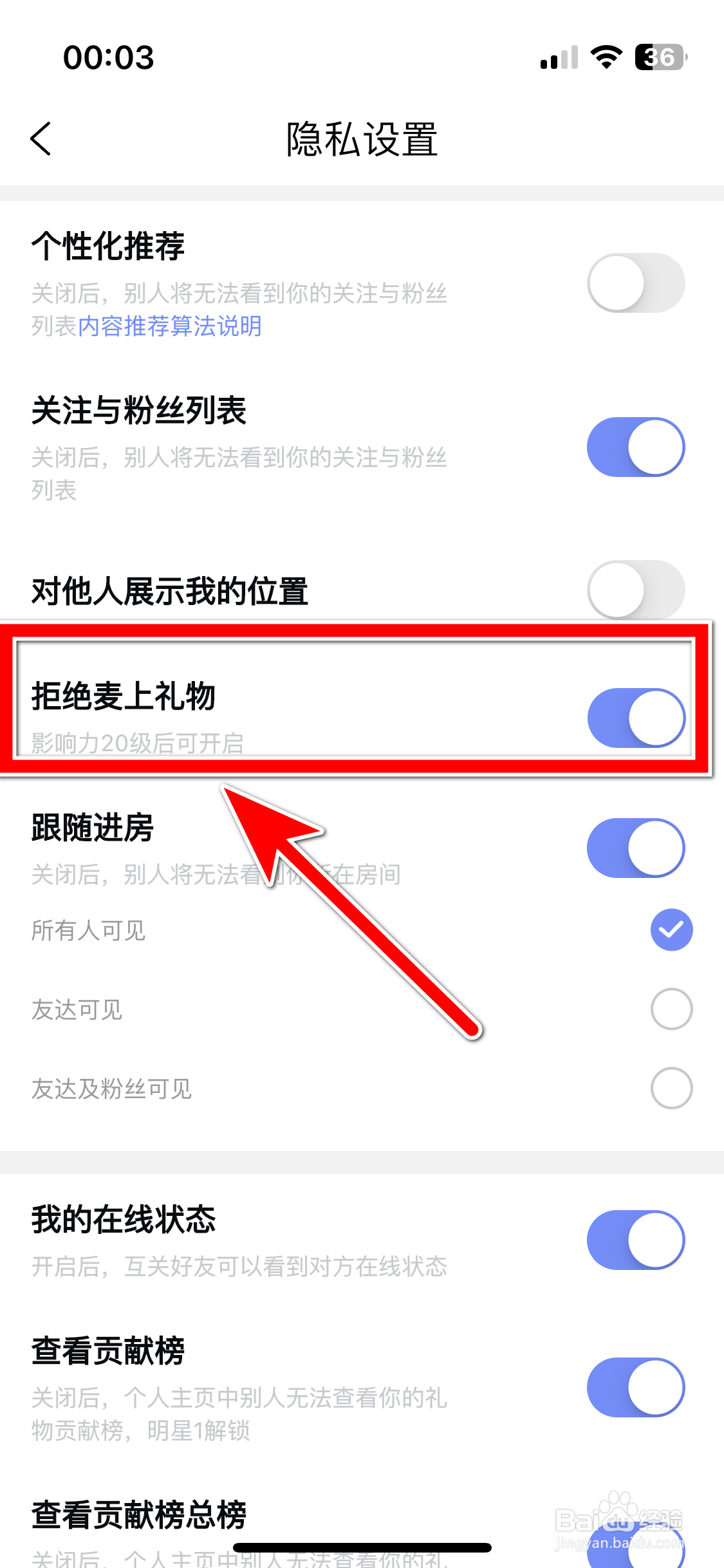Select the 所有人可见 option

pos(671,929)
